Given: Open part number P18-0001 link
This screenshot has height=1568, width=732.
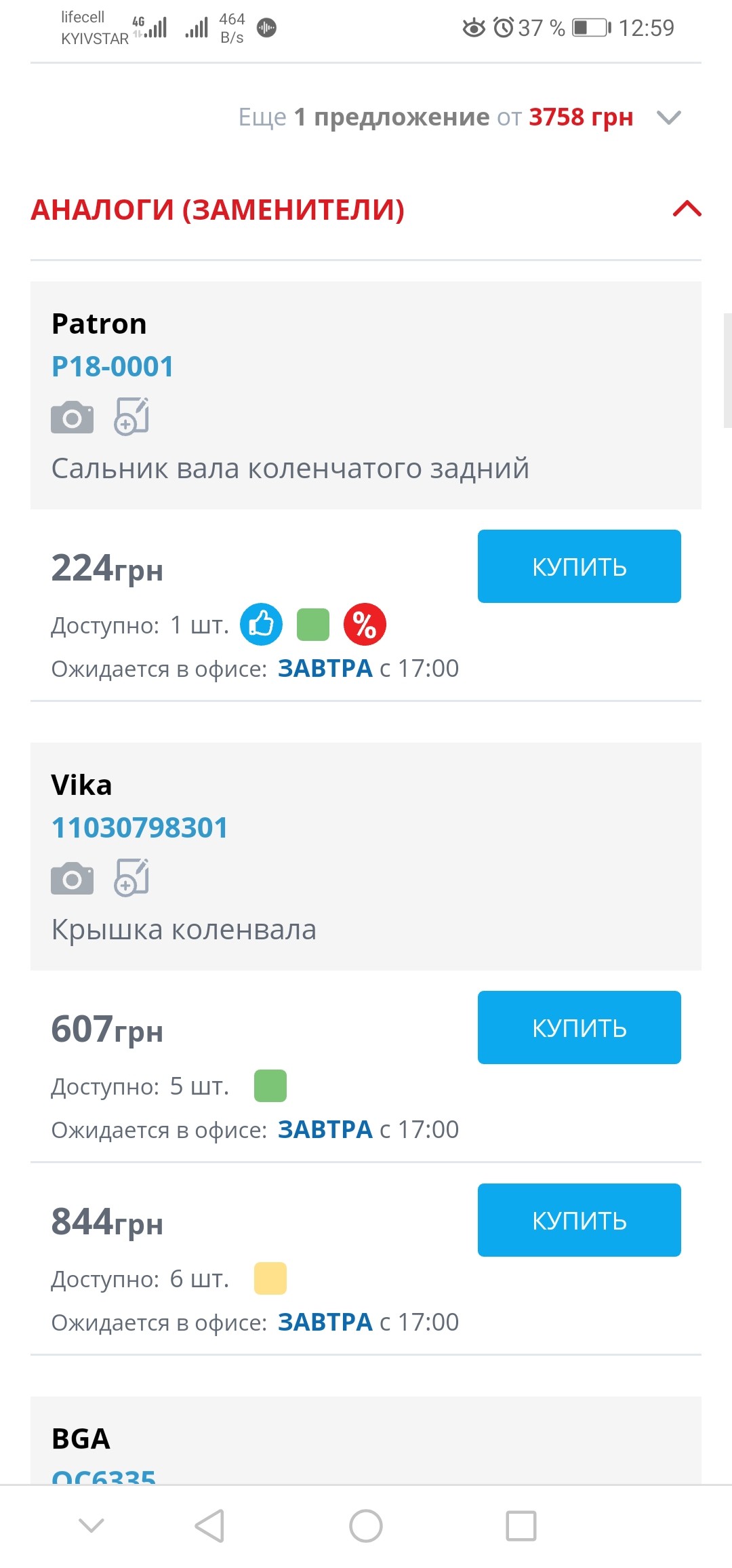Looking at the screenshot, I should pyautogui.click(x=113, y=367).
